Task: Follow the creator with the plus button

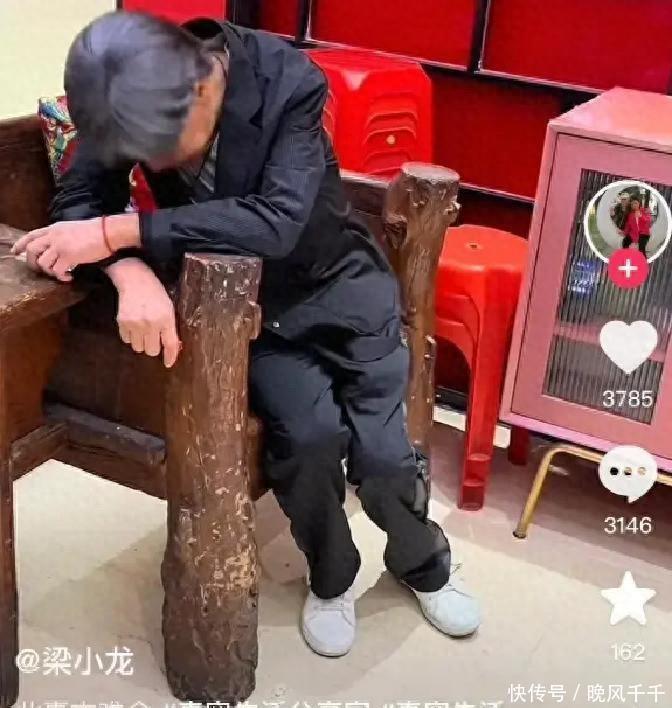Action: pos(628,269)
